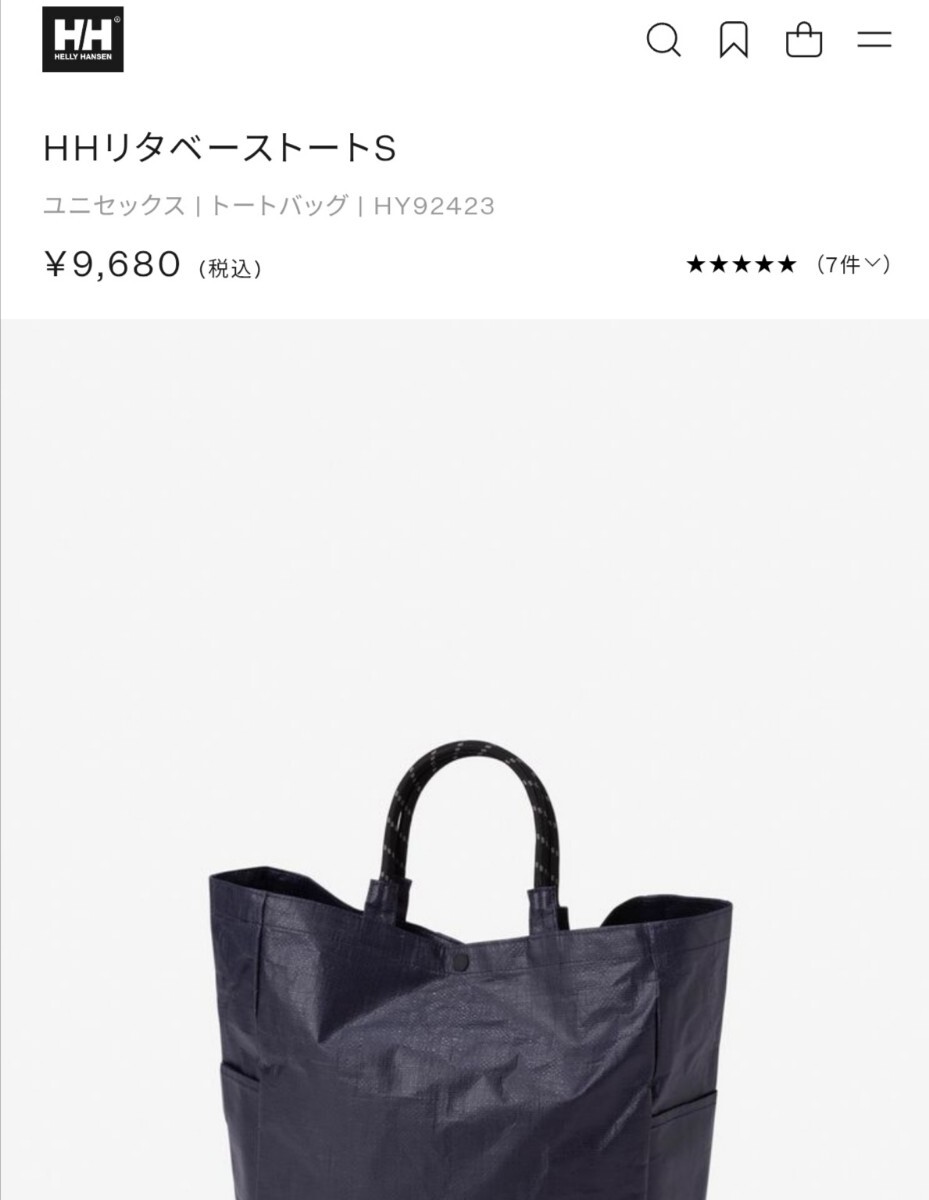Open the shopping bag
929x1200 pixels.
coord(804,40)
